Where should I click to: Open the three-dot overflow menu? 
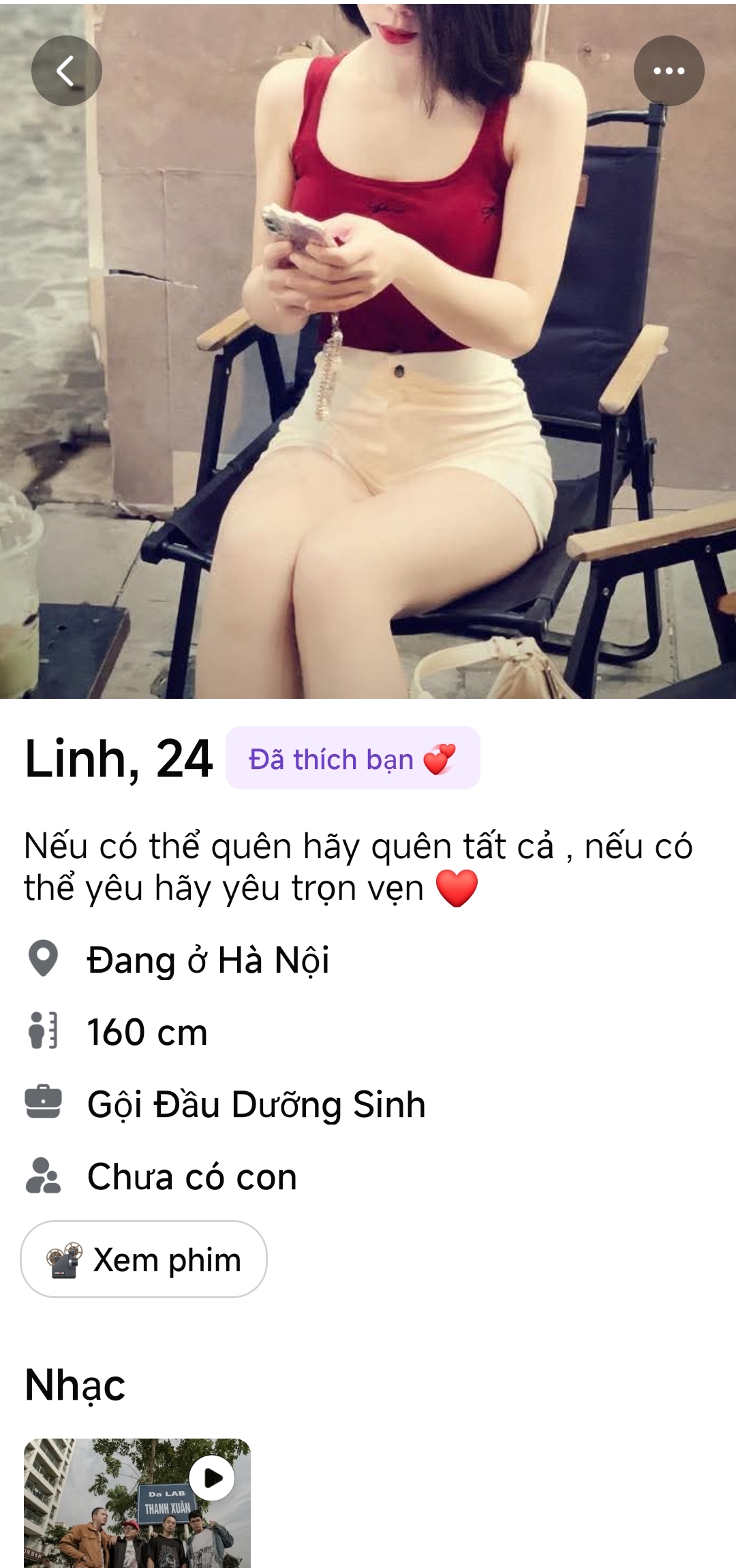pos(669,71)
